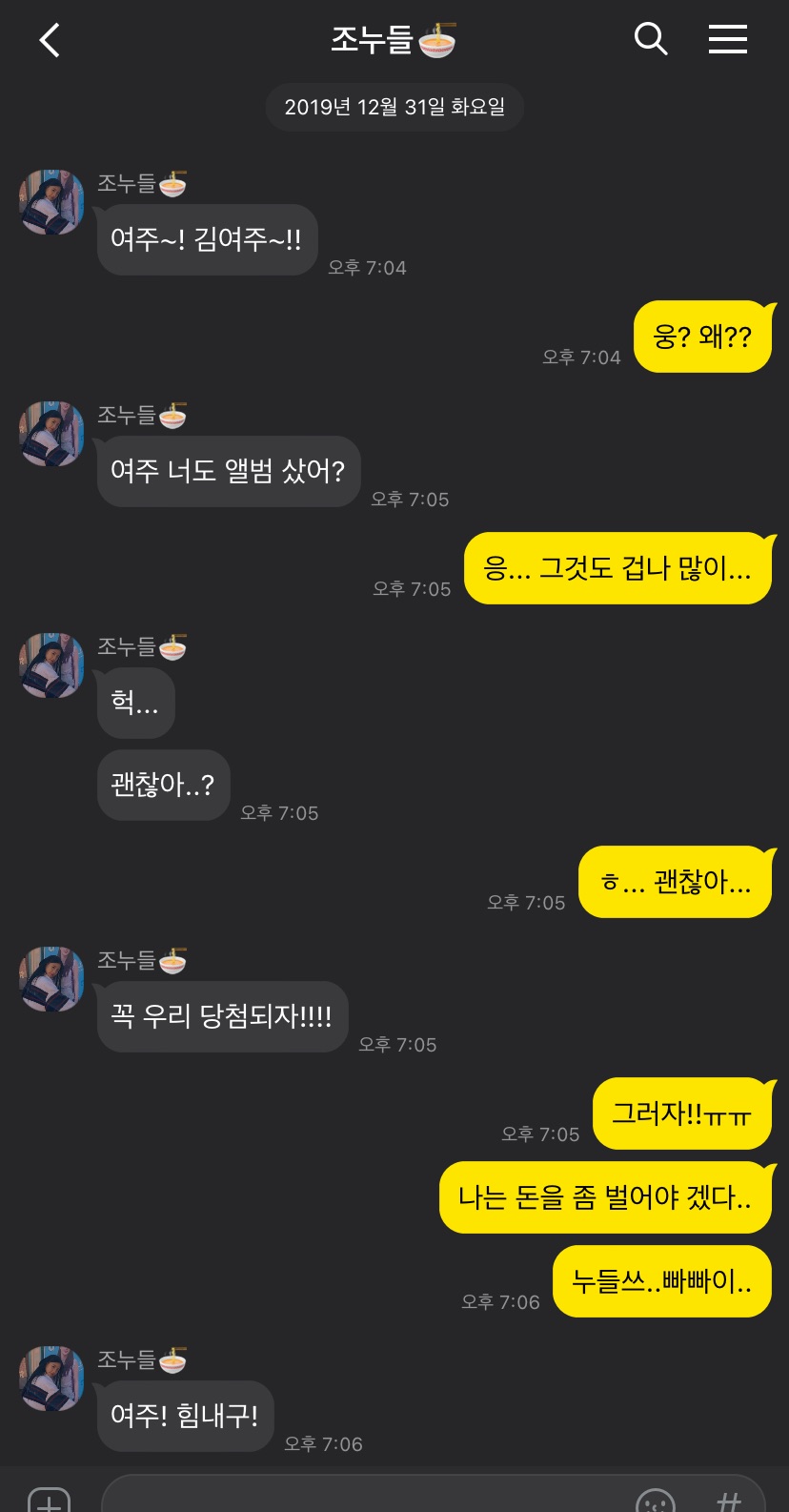Search within the 조누들 chat

tap(651, 40)
